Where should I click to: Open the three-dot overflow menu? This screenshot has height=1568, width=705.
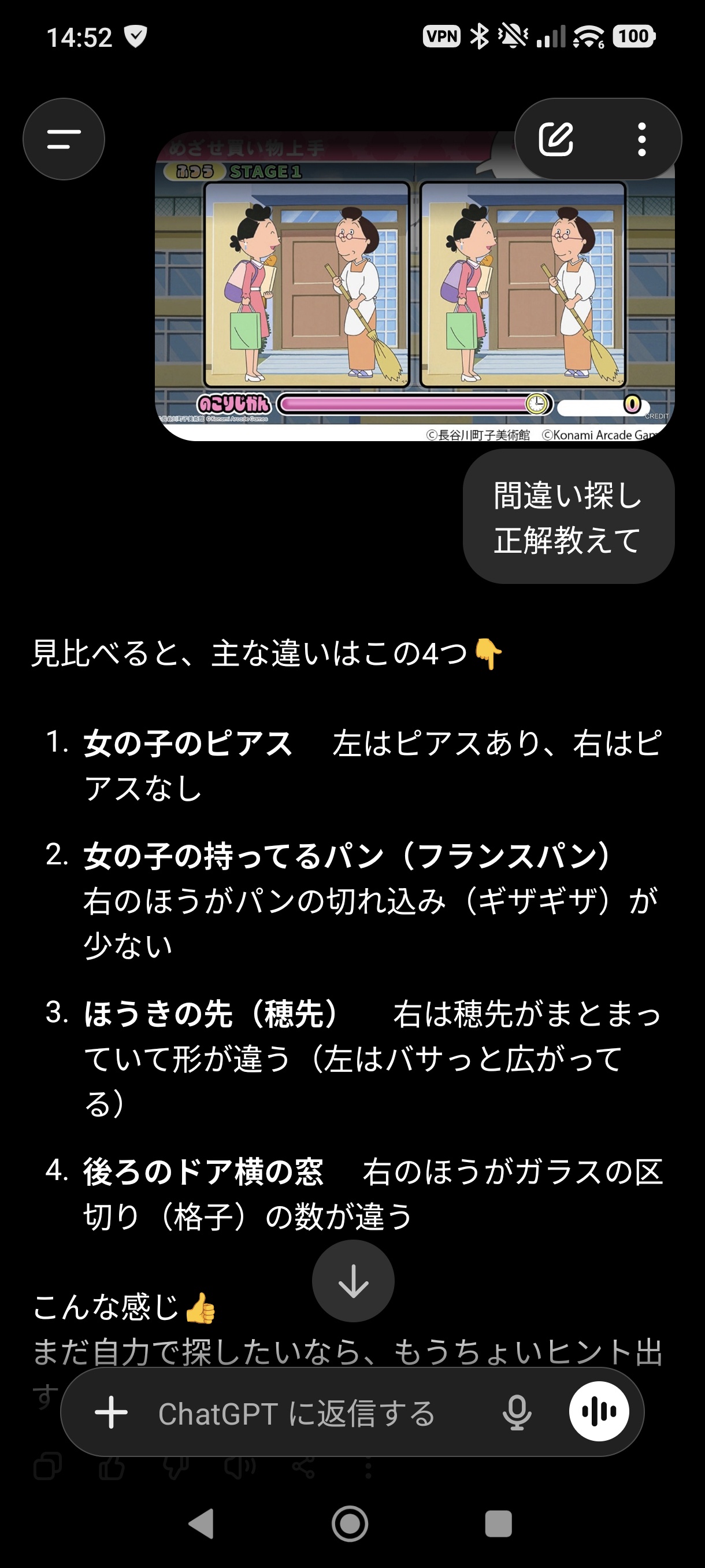tap(641, 139)
